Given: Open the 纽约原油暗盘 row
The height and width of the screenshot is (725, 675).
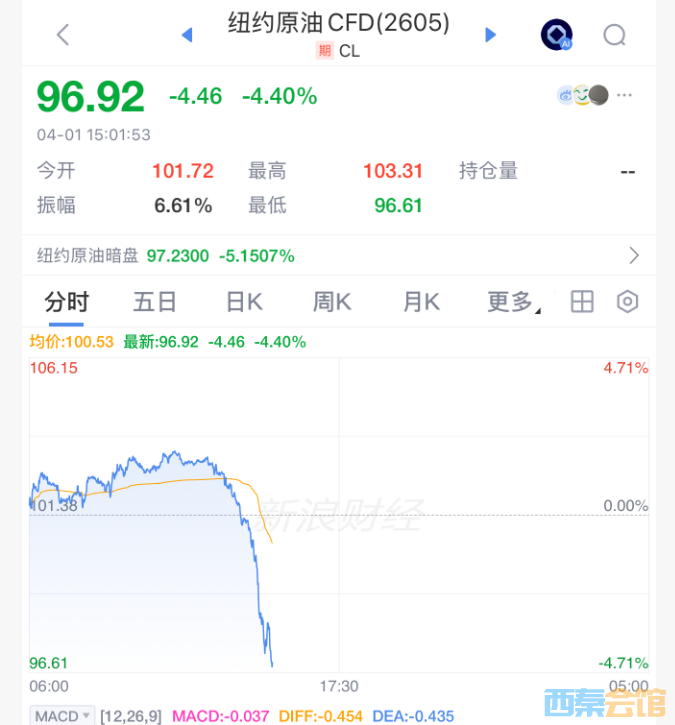Looking at the screenshot, I should 337,256.
